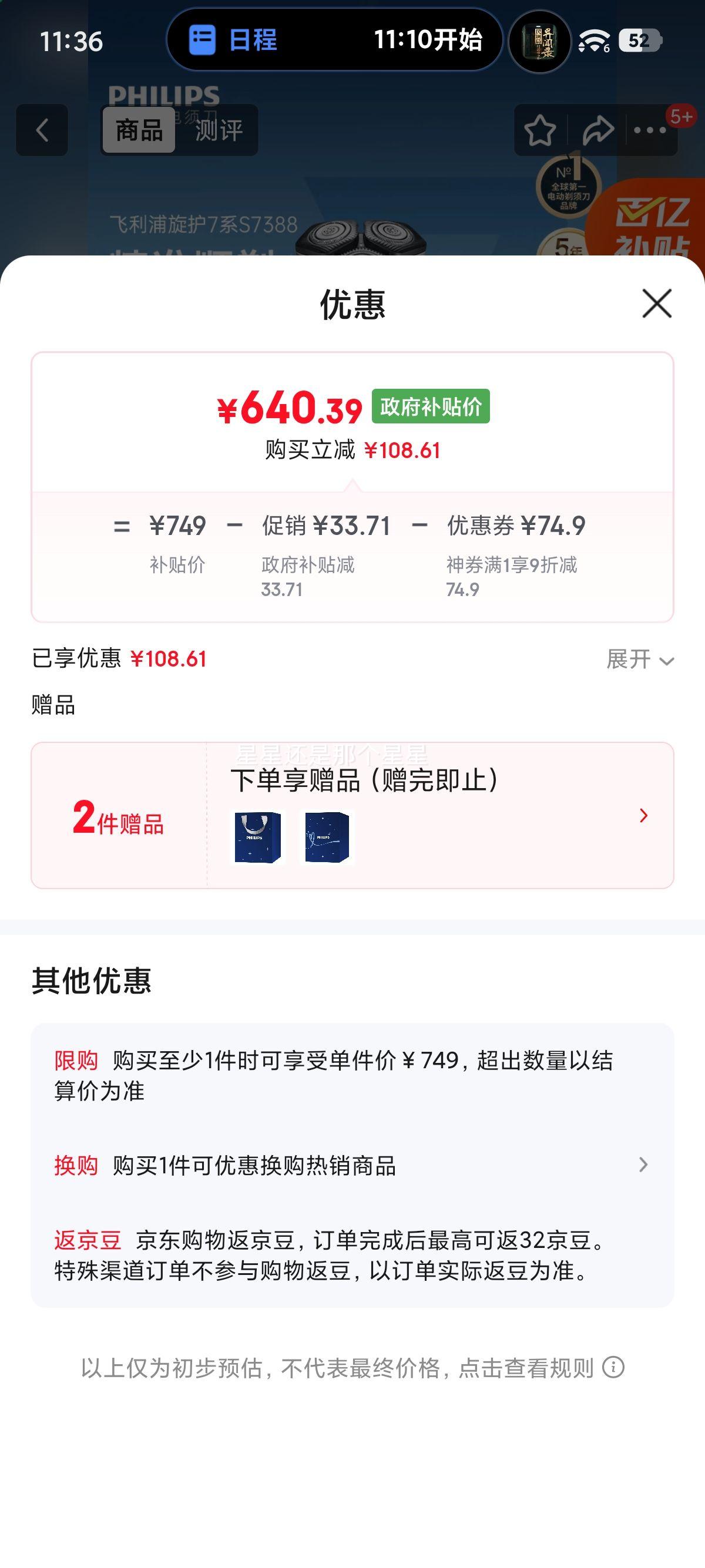Close the 优惠 popup with the X

(x=656, y=304)
